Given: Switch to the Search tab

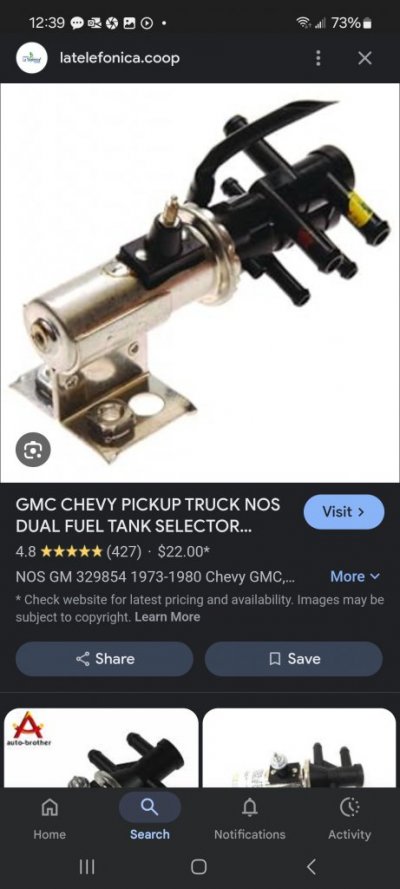Looking at the screenshot, I should tap(150, 818).
